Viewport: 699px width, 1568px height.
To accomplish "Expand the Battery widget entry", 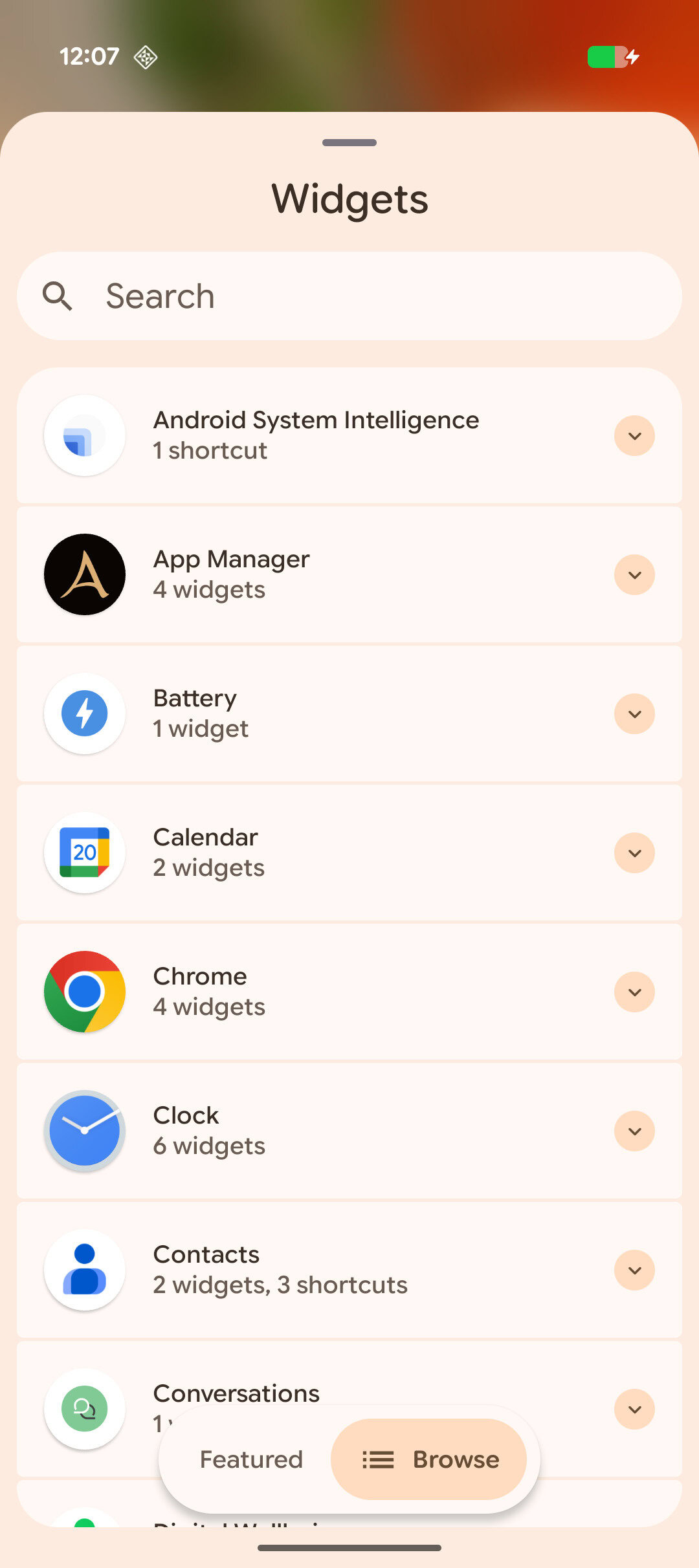I will (x=634, y=713).
